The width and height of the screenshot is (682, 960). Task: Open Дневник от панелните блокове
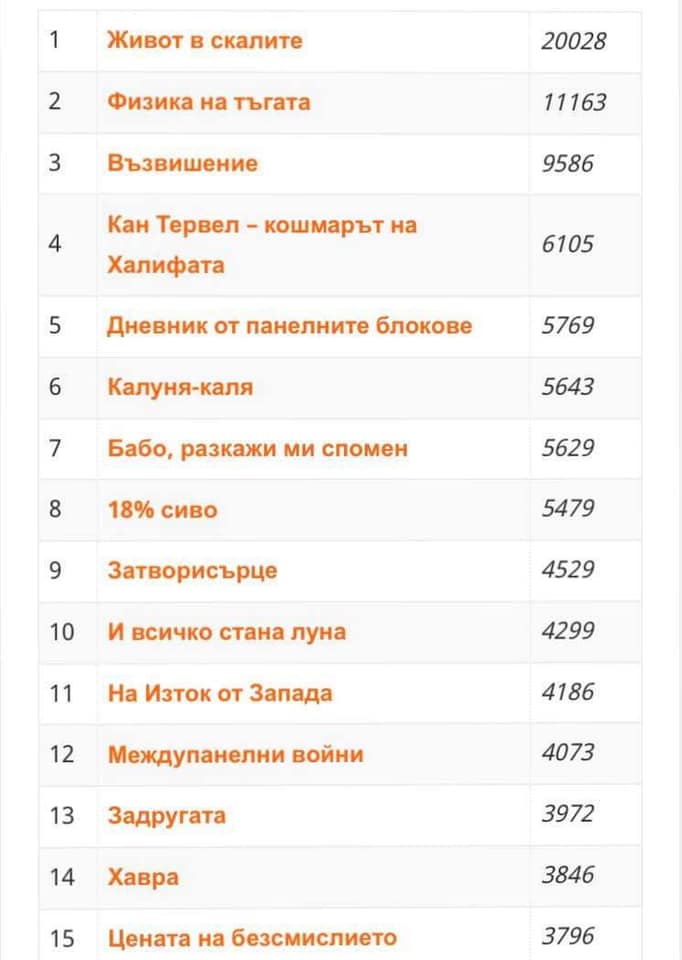point(290,326)
